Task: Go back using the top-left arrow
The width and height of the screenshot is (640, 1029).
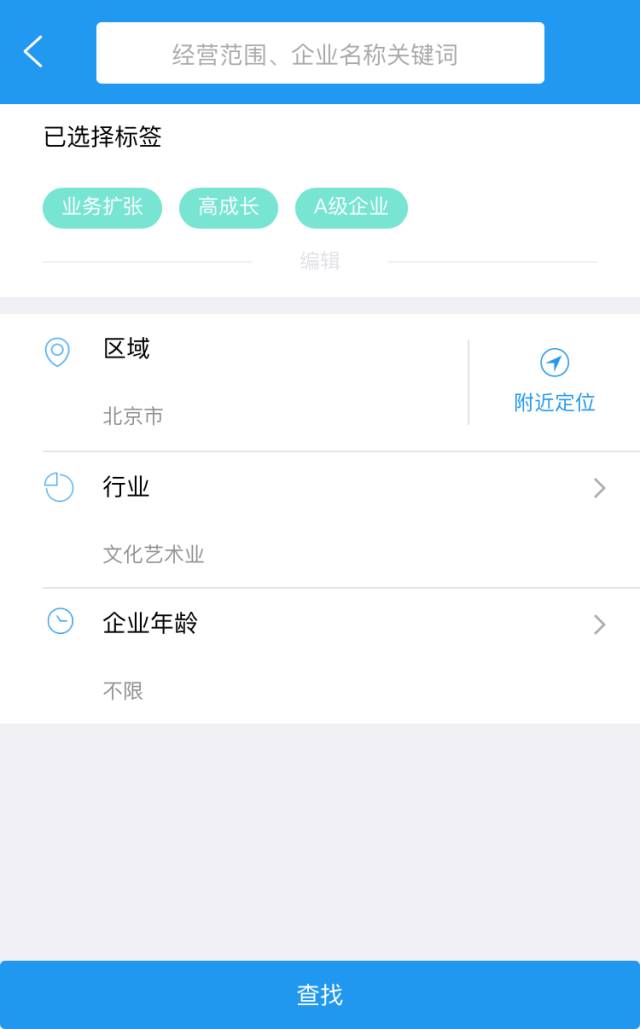Action: click(x=33, y=52)
